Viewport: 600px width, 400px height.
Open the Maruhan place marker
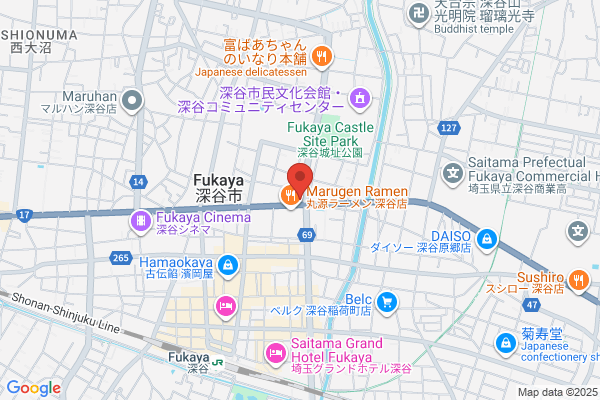click(x=132, y=102)
